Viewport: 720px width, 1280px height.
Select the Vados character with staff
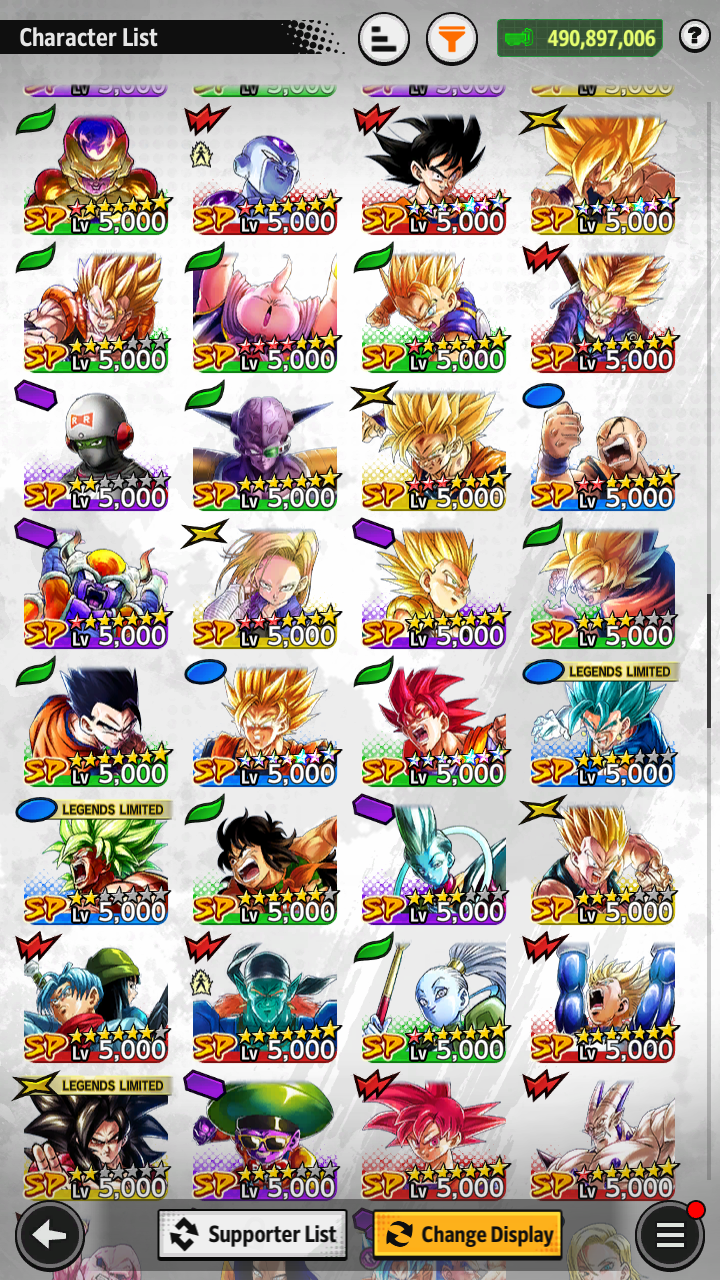pos(434,999)
